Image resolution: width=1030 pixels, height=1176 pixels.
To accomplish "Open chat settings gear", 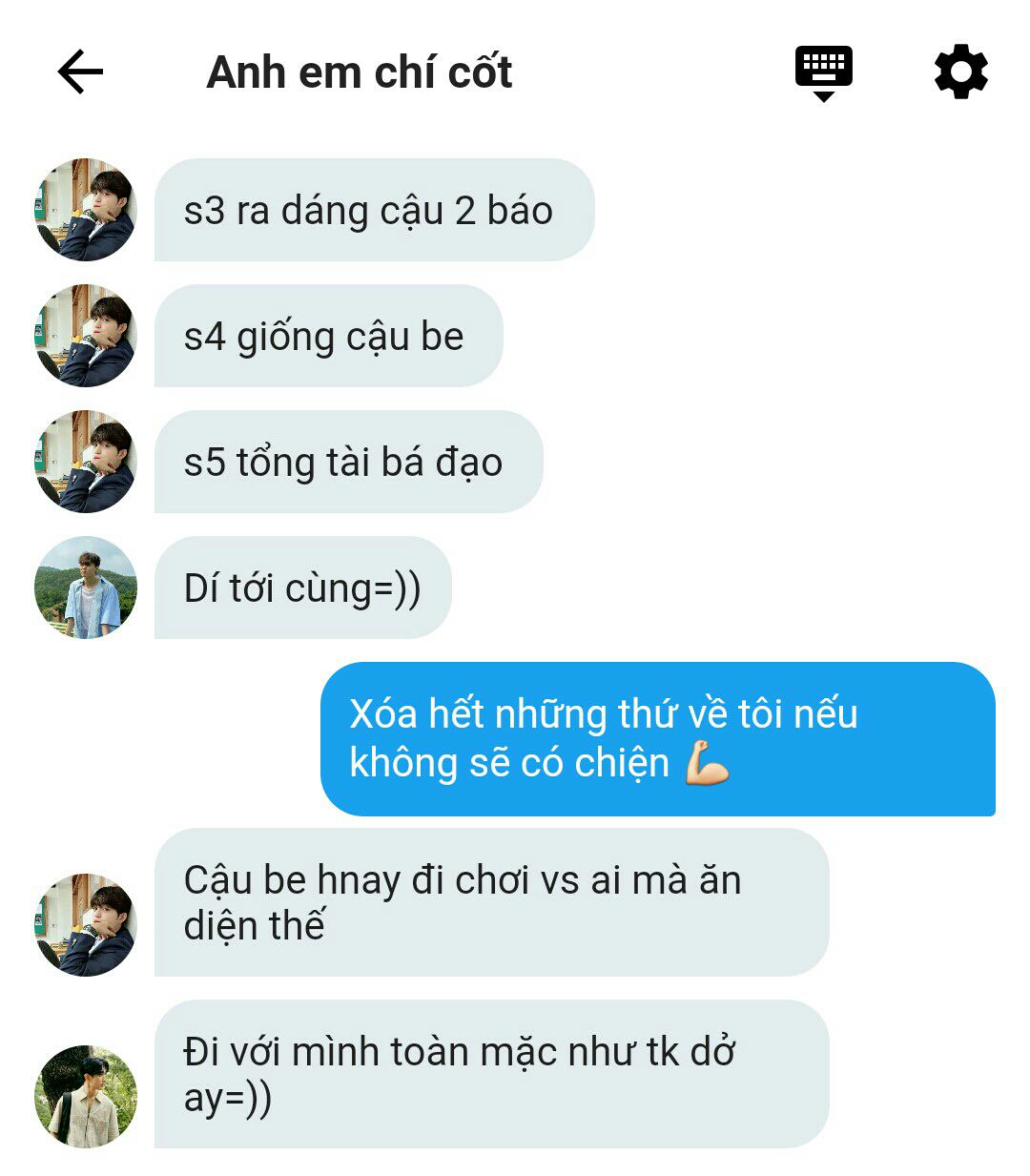I will (x=960, y=72).
